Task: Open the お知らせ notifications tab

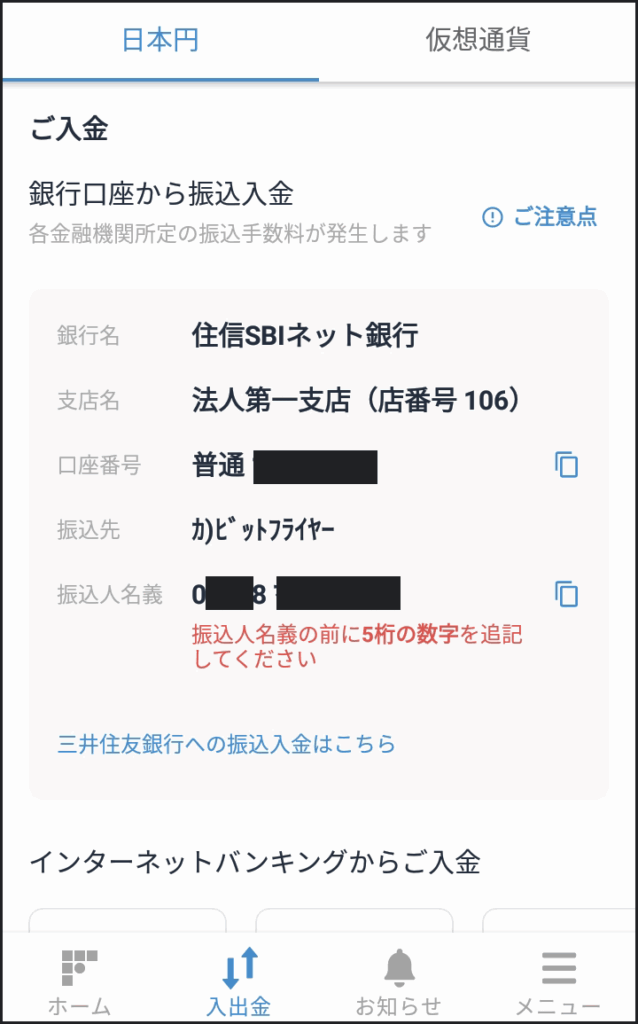Action: tap(398, 982)
